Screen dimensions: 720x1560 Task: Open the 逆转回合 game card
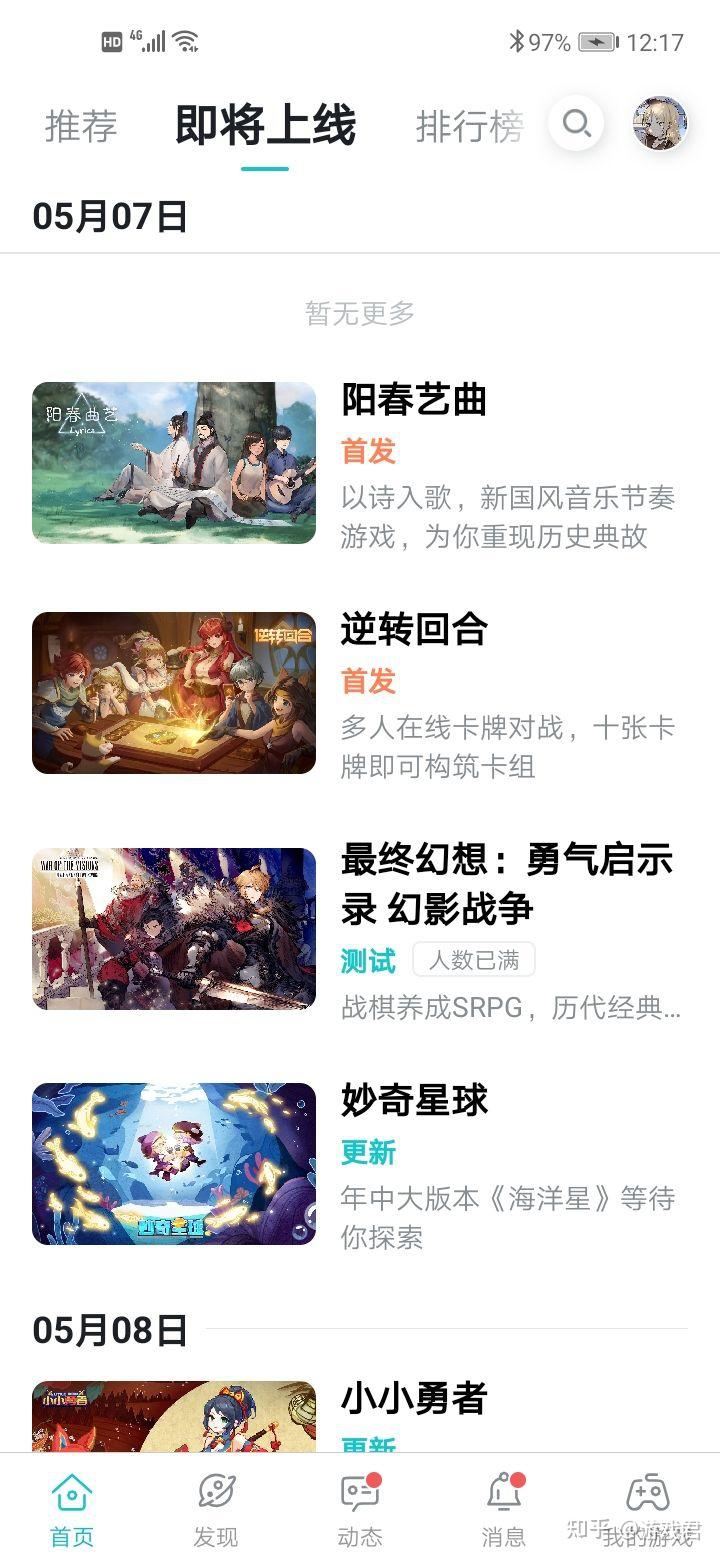[x=360, y=693]
